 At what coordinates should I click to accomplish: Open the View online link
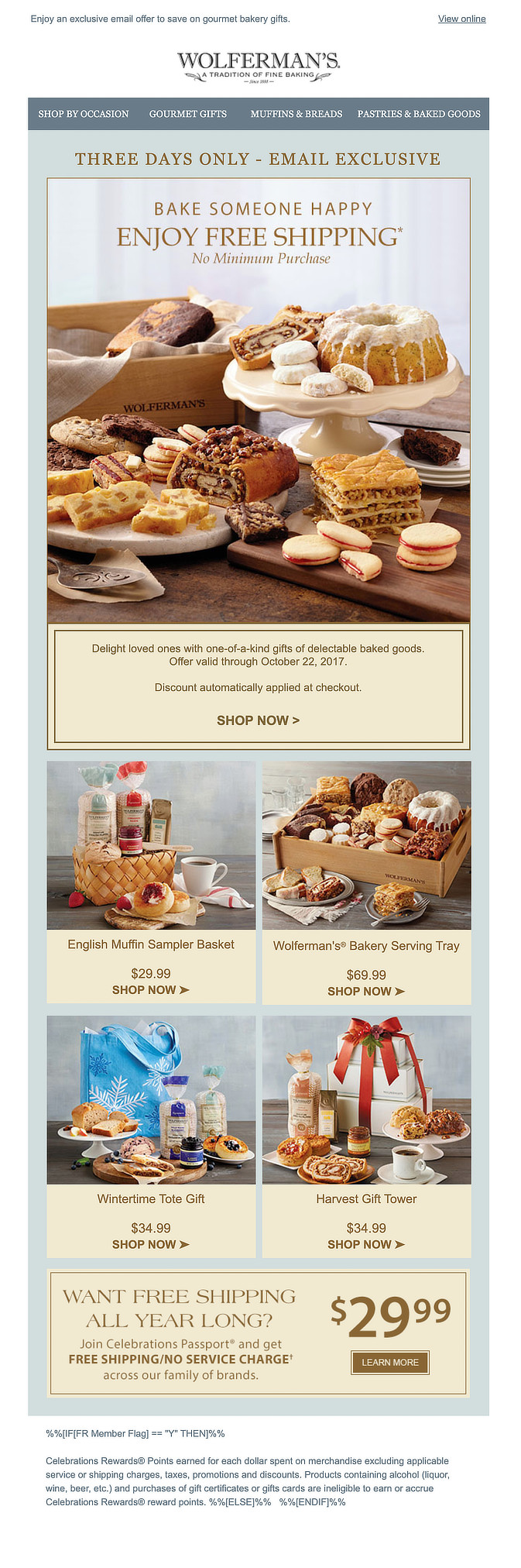[461, 19]
